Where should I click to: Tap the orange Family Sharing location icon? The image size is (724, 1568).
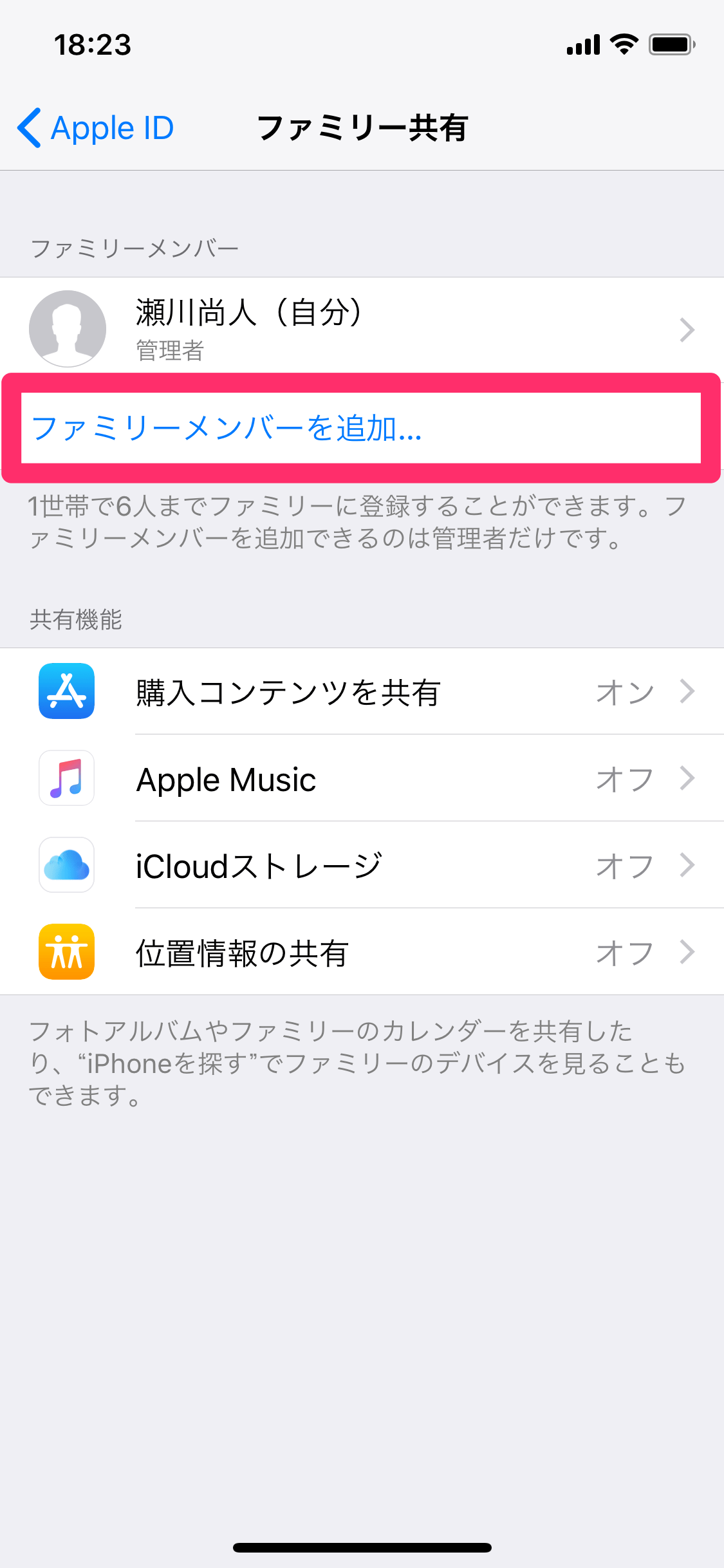click(x=67, y=952)
